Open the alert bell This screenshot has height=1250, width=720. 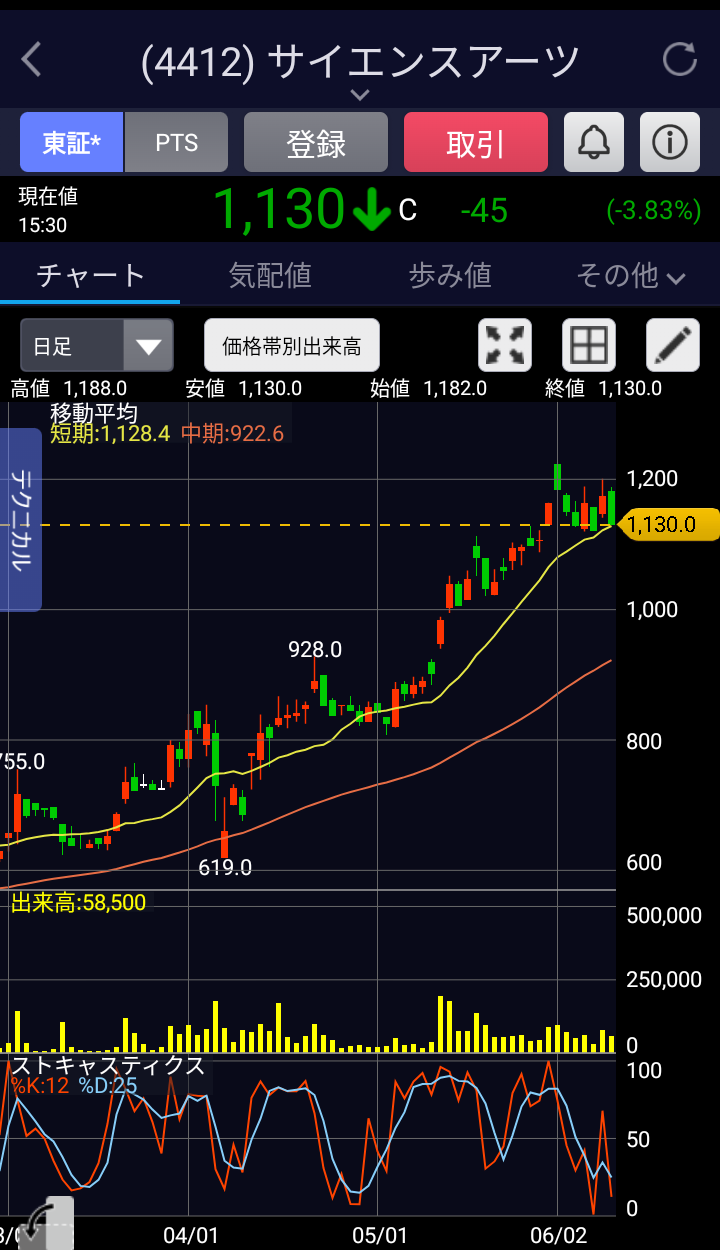pos(594,143)
